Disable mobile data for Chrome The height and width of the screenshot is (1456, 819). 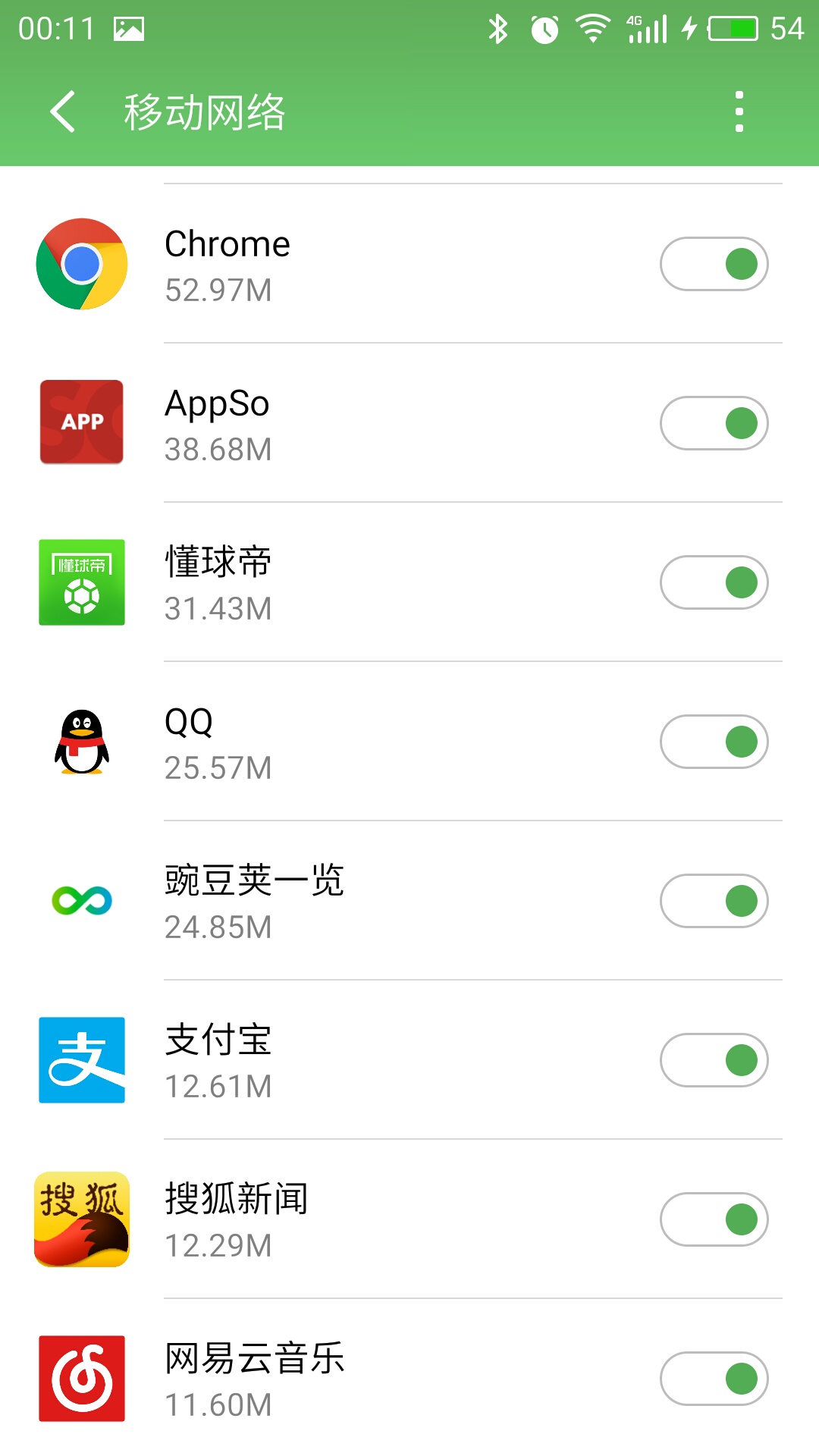[x=713, y=262]
